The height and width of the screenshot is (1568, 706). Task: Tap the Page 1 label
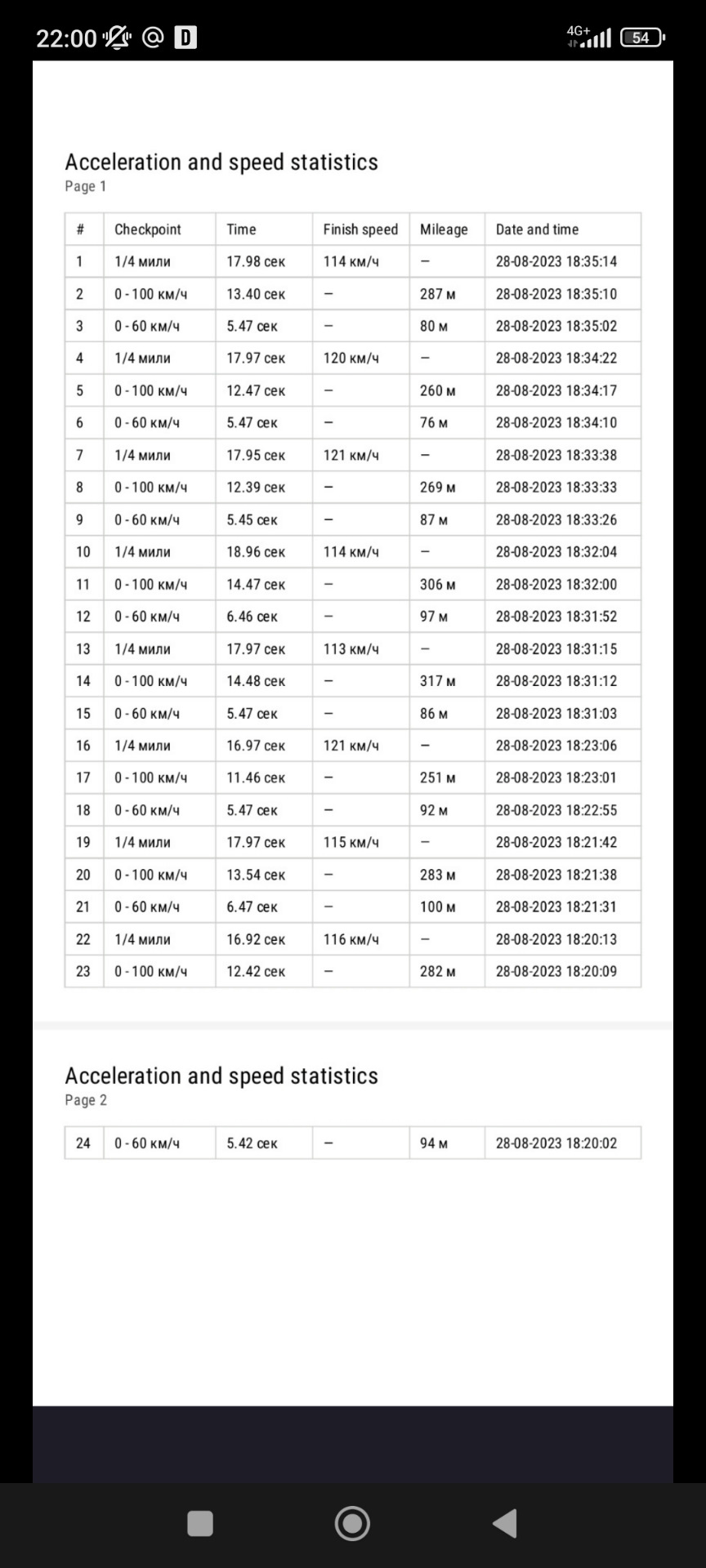pyautogui.click(x=84, y=185)
